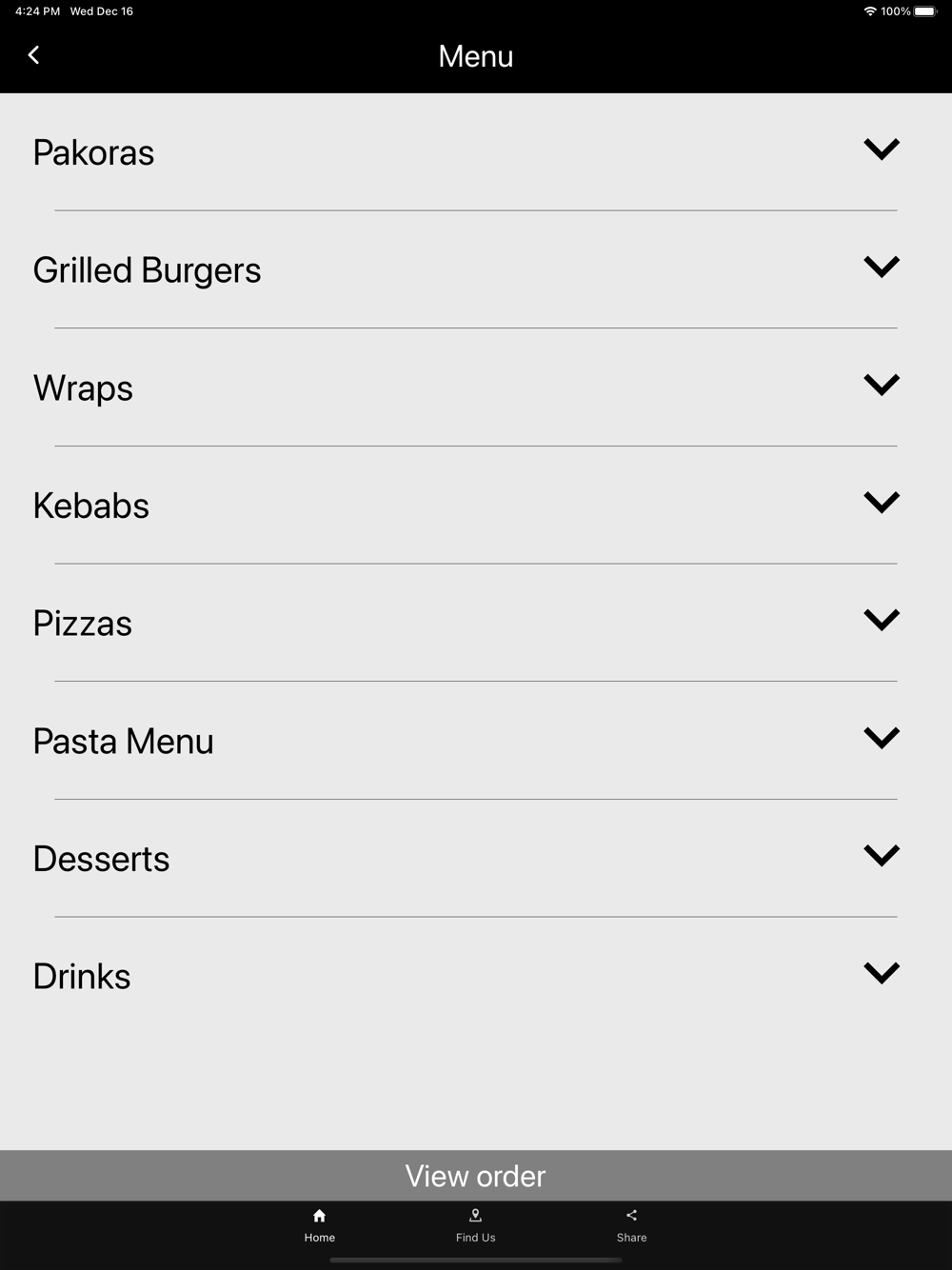This screenshot has width=952, height=1270.
Task: Expand the Pizzas category
Action: coord(881,621)
